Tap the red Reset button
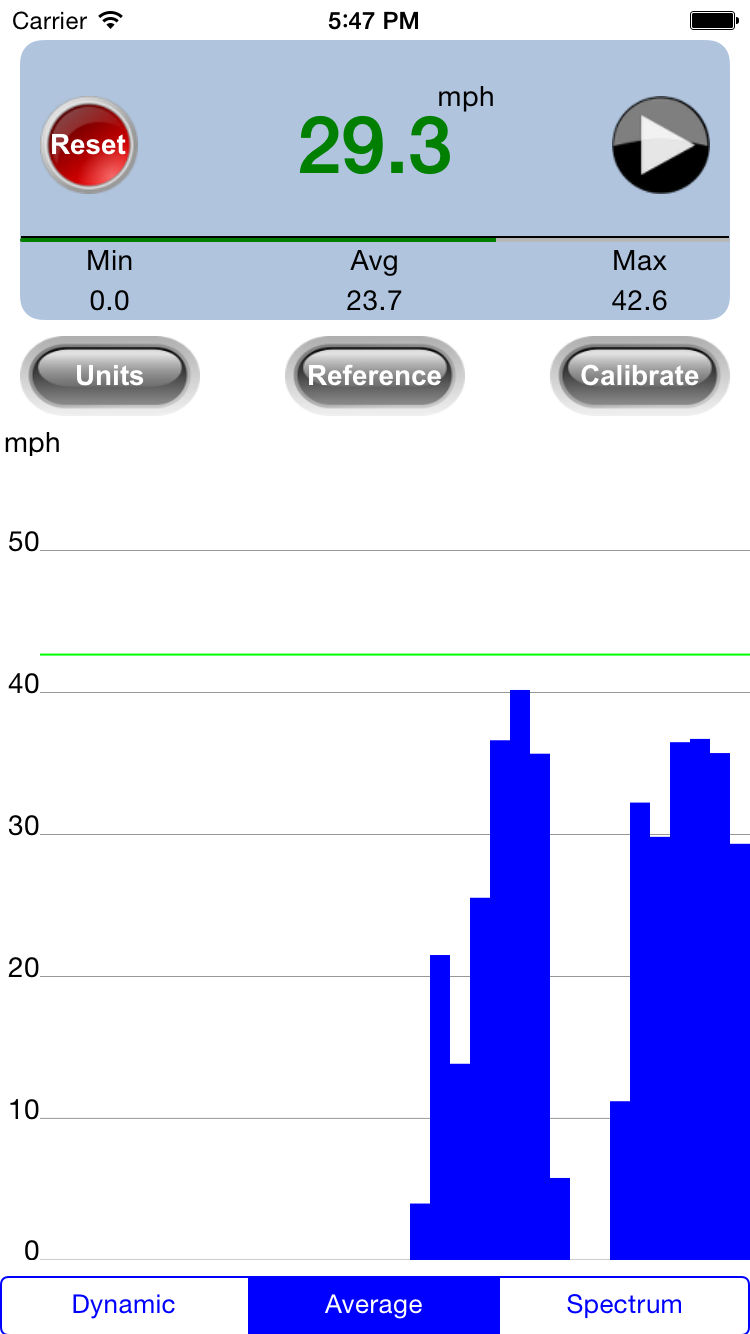 89,145
